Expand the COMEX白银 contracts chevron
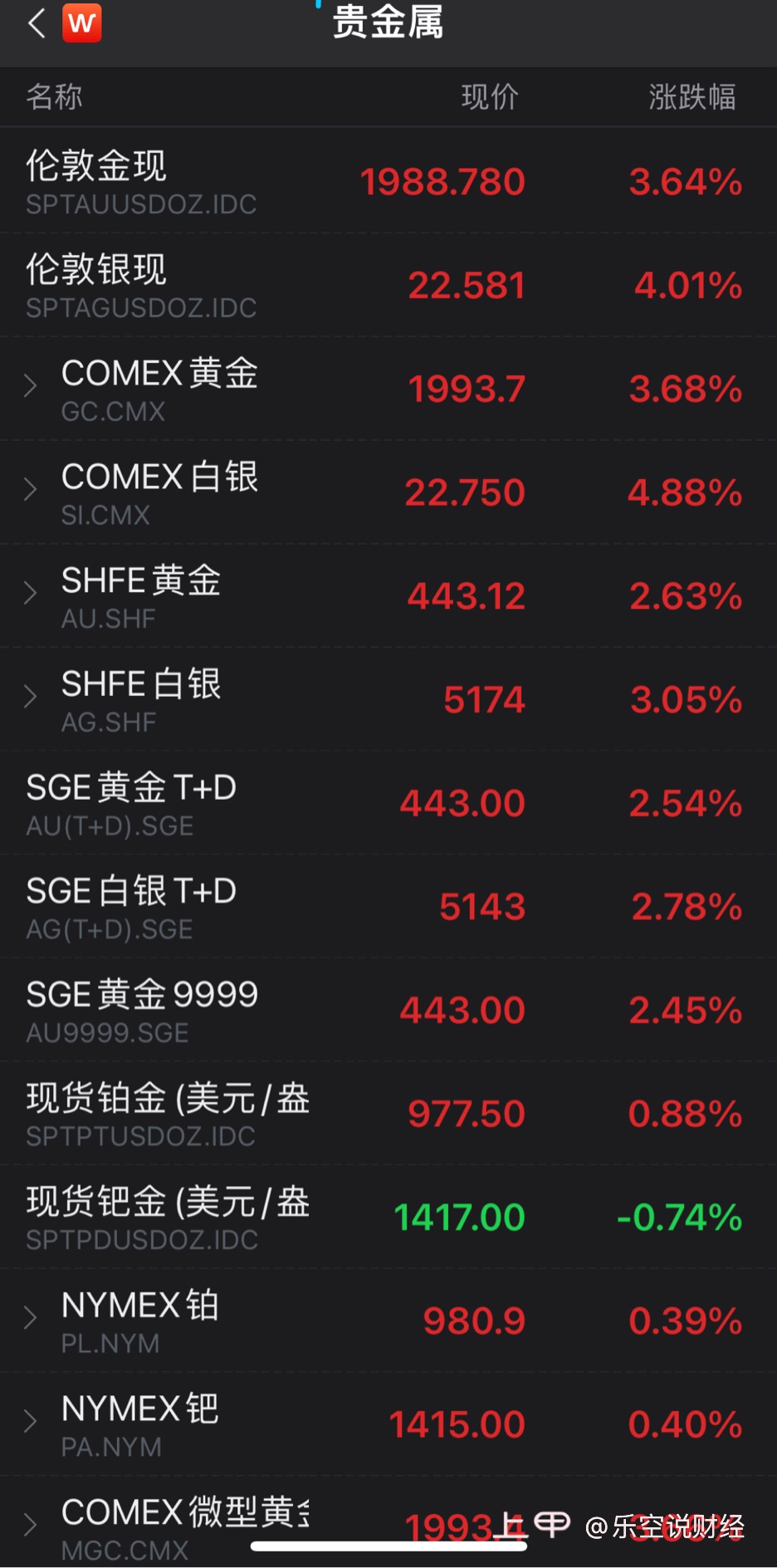The image size is (777, 1568). click(31, 489)
